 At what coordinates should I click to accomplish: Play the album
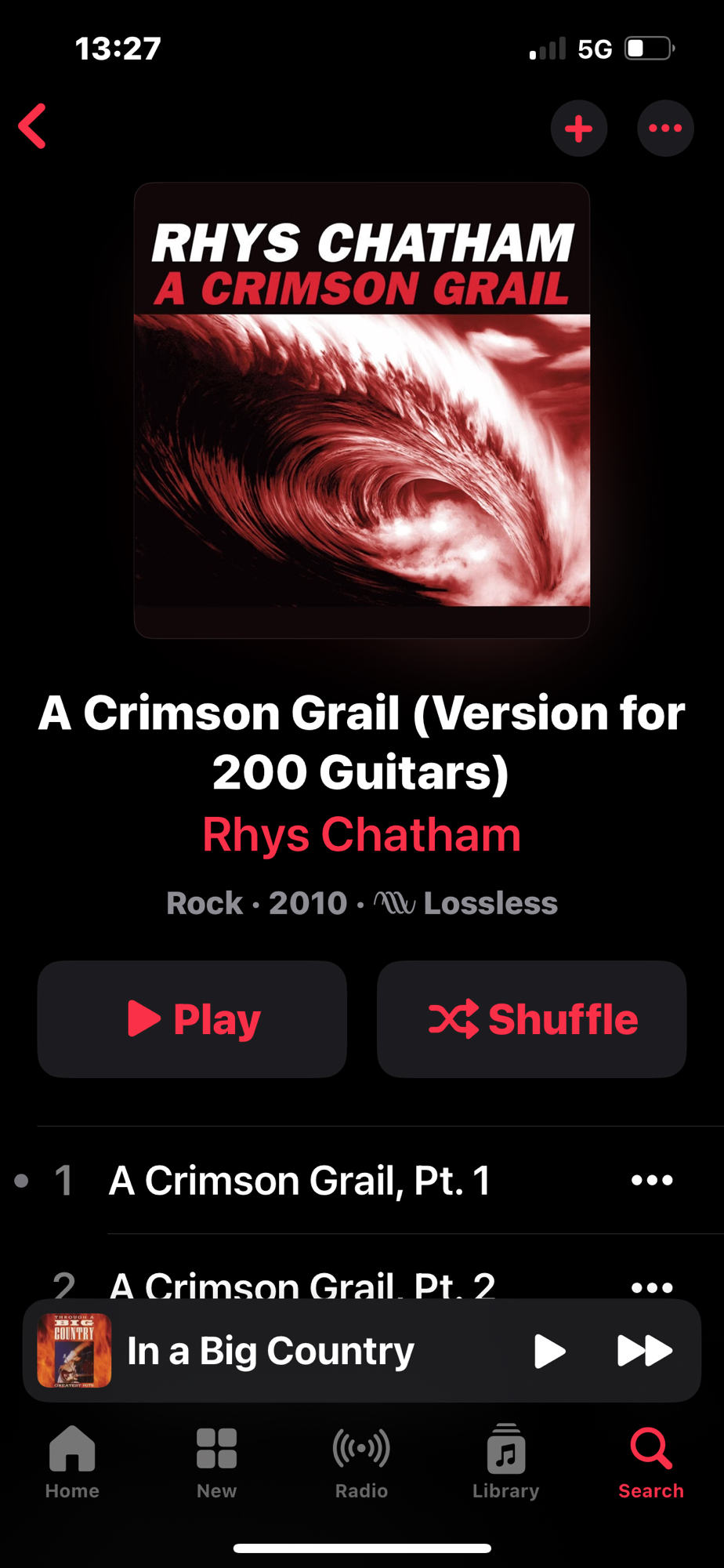point(192,1018)
